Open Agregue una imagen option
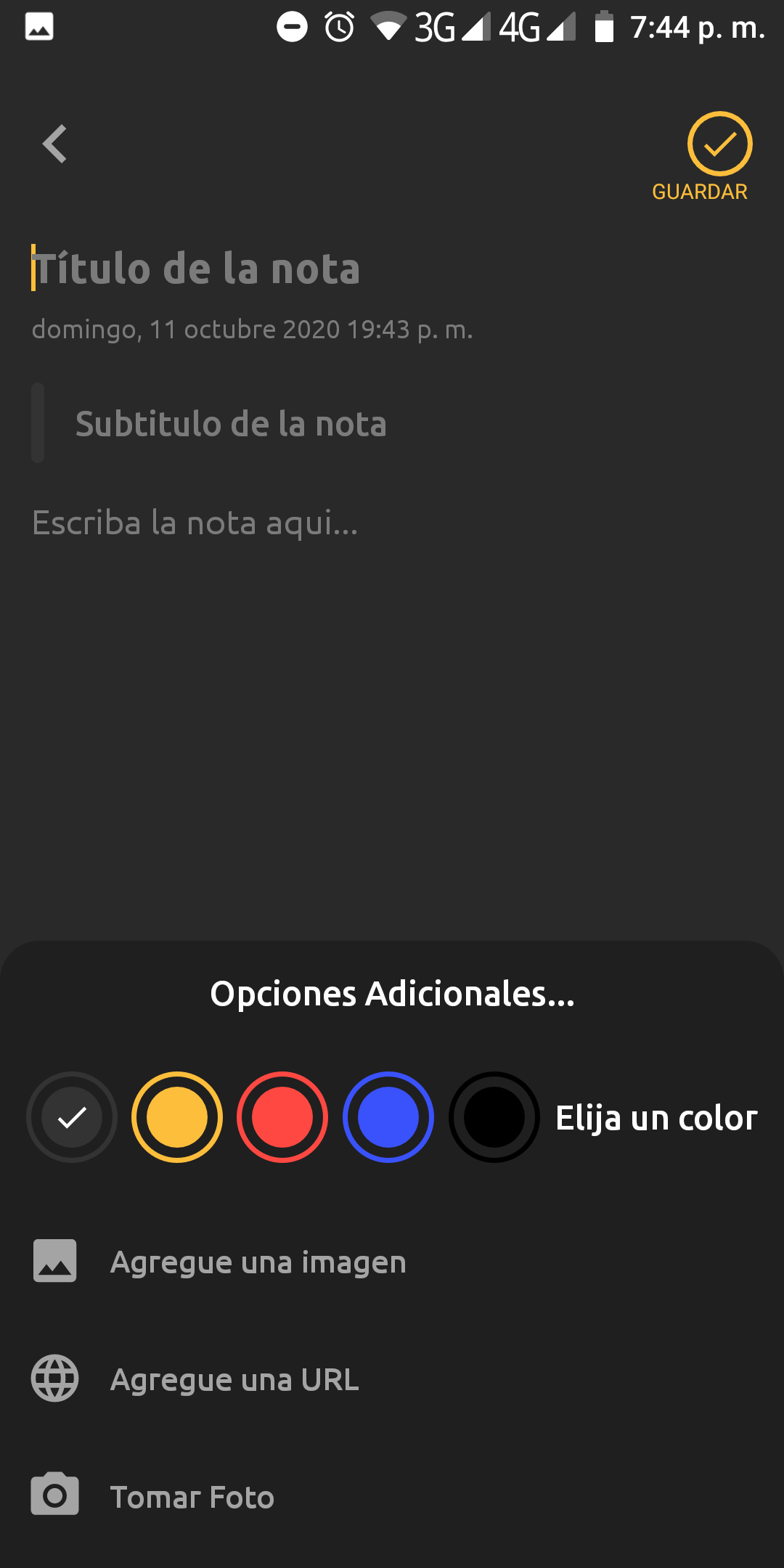The width and height of the screenshot is (784, 1568). tap(392, 1262)
